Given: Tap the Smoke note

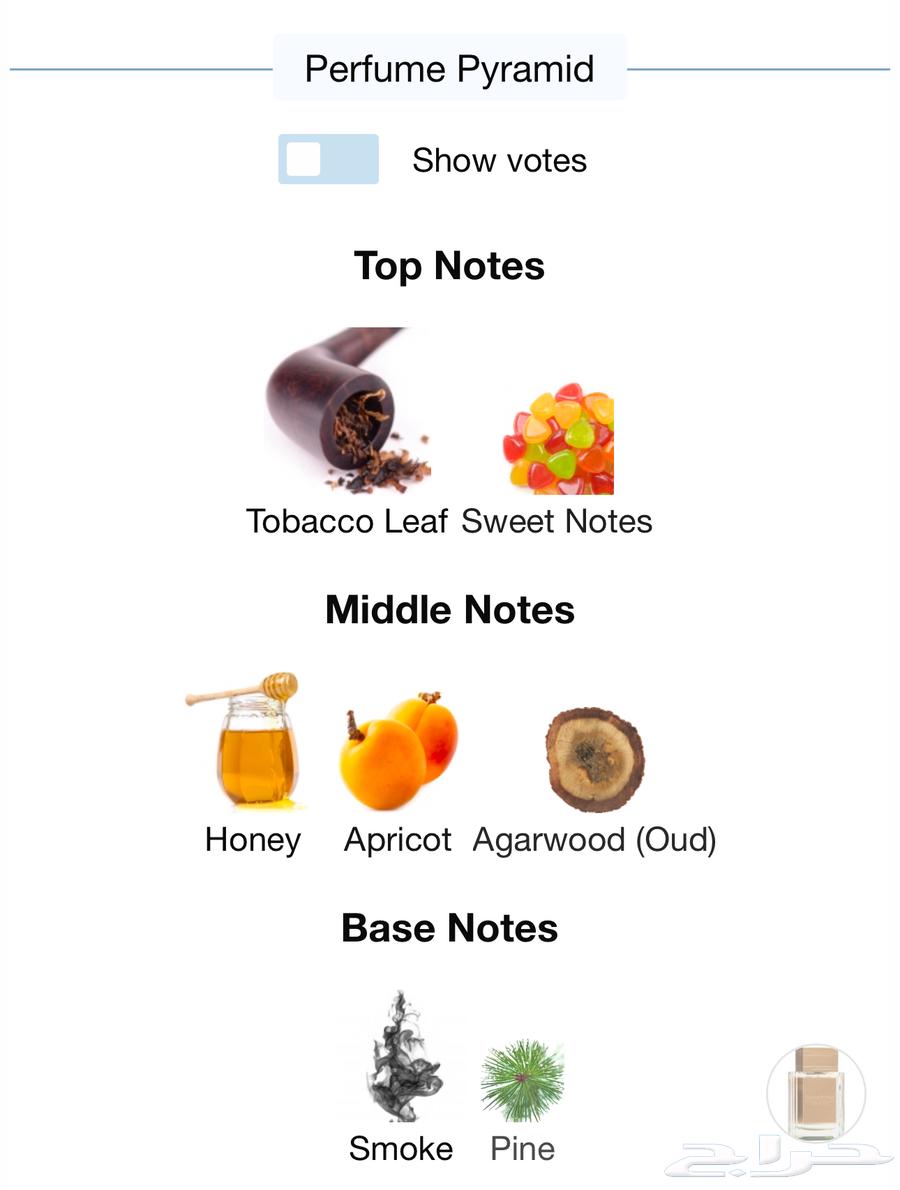Looking at the screenshot, I should point(401,1058).
